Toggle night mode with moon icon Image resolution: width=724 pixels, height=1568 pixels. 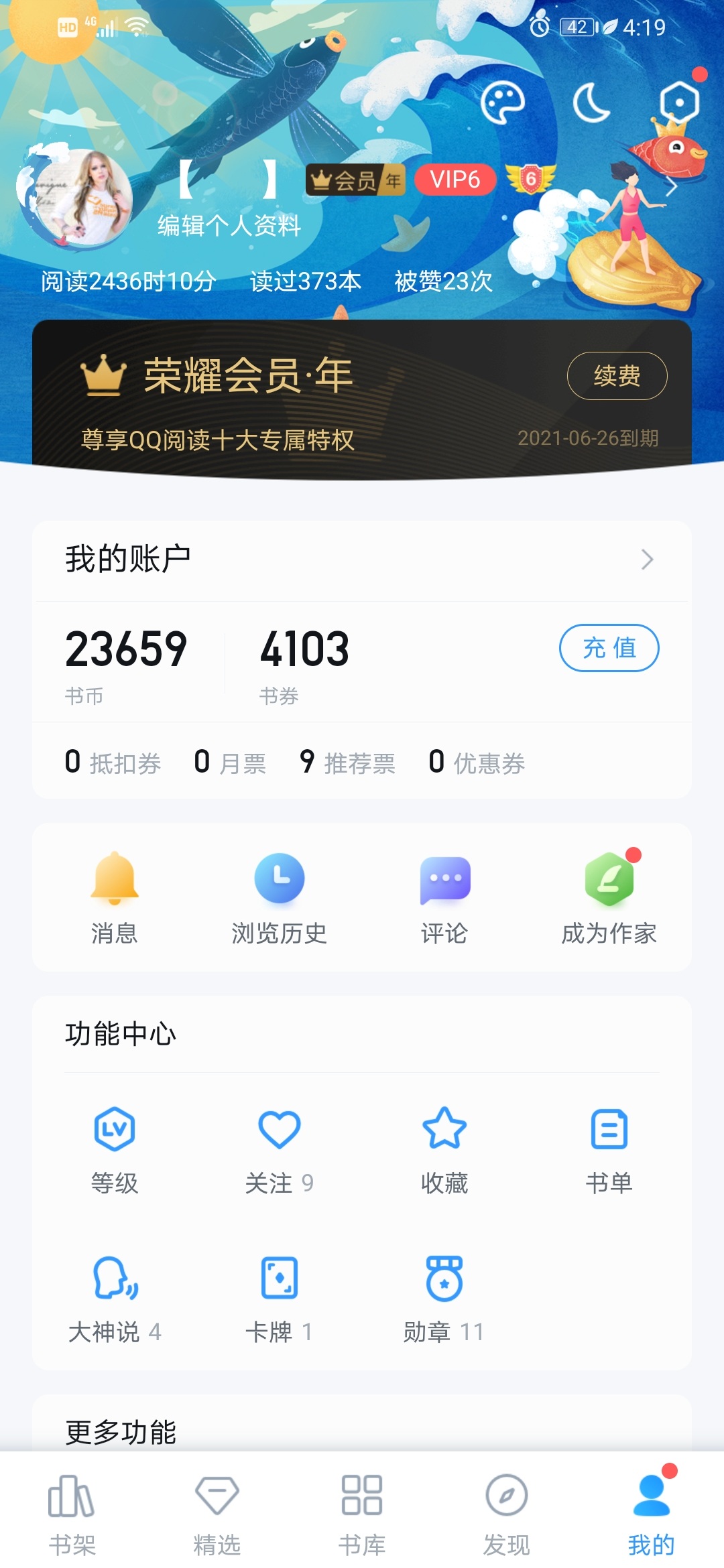tap(591, 103)
